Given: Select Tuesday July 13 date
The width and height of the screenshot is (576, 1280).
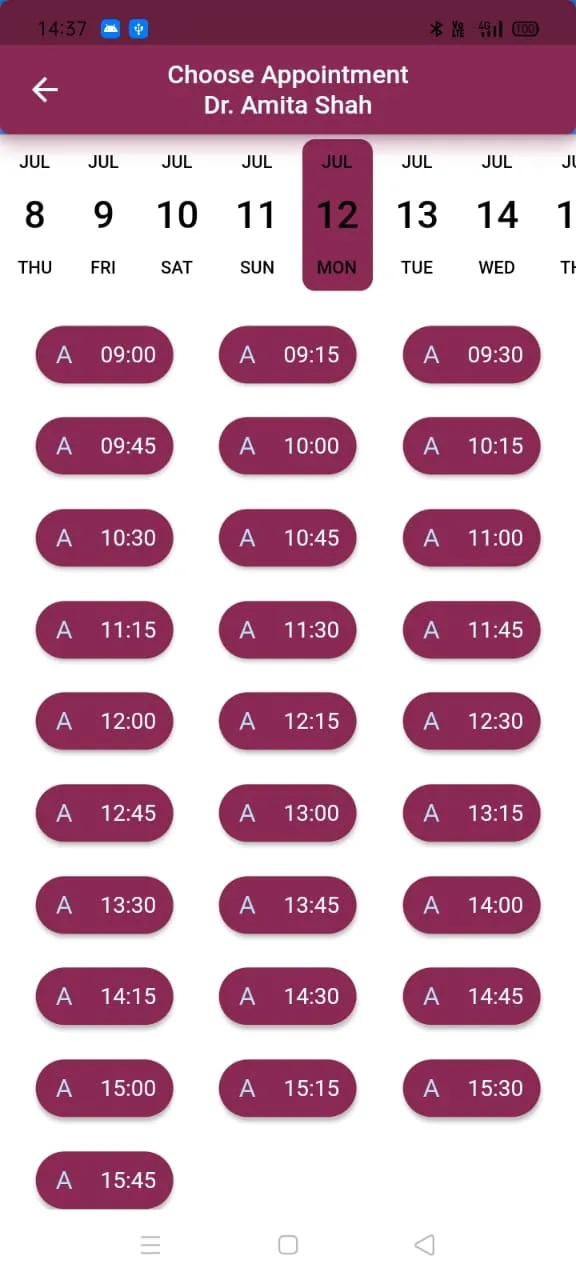Looking at the screenshot, I should (x=417, y=215).
